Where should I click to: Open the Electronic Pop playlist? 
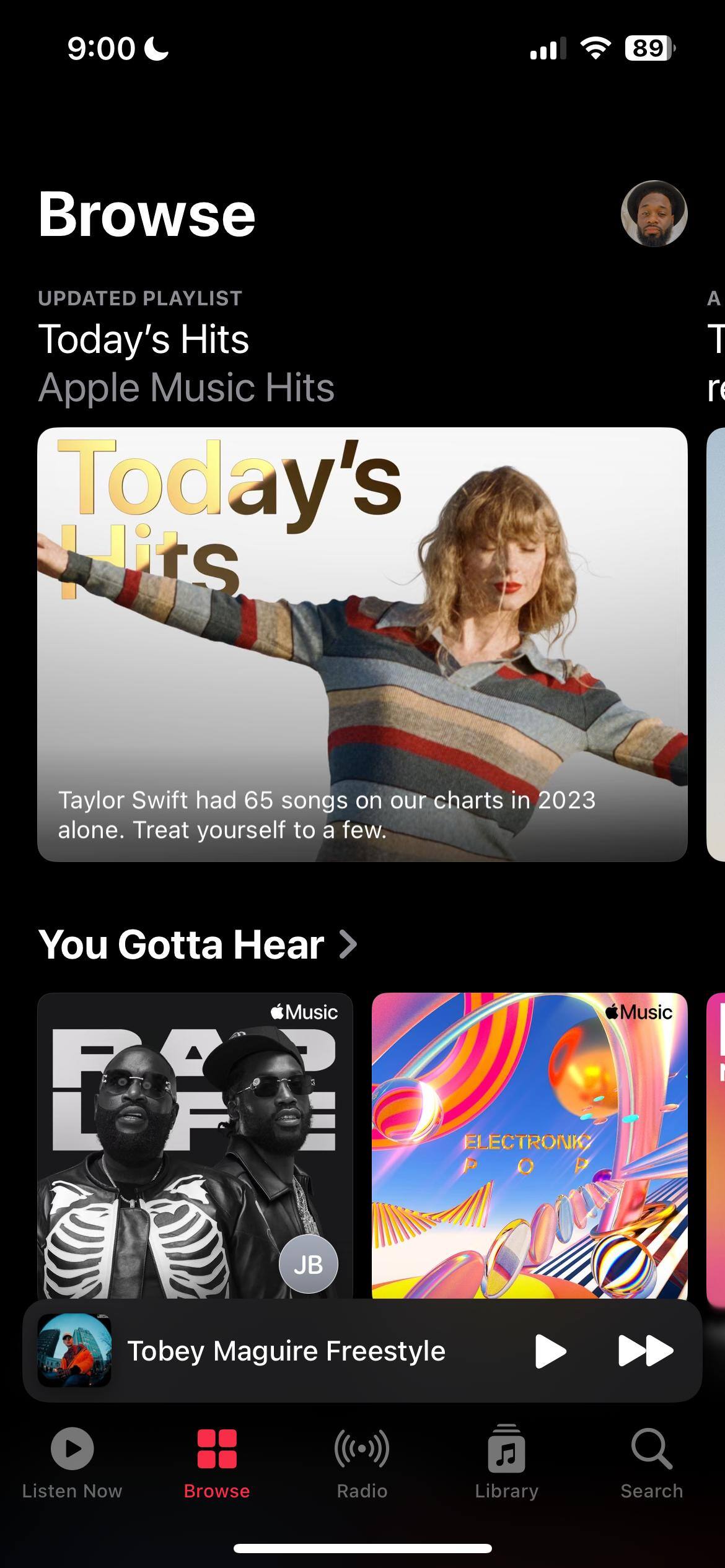click(529, 1146)
